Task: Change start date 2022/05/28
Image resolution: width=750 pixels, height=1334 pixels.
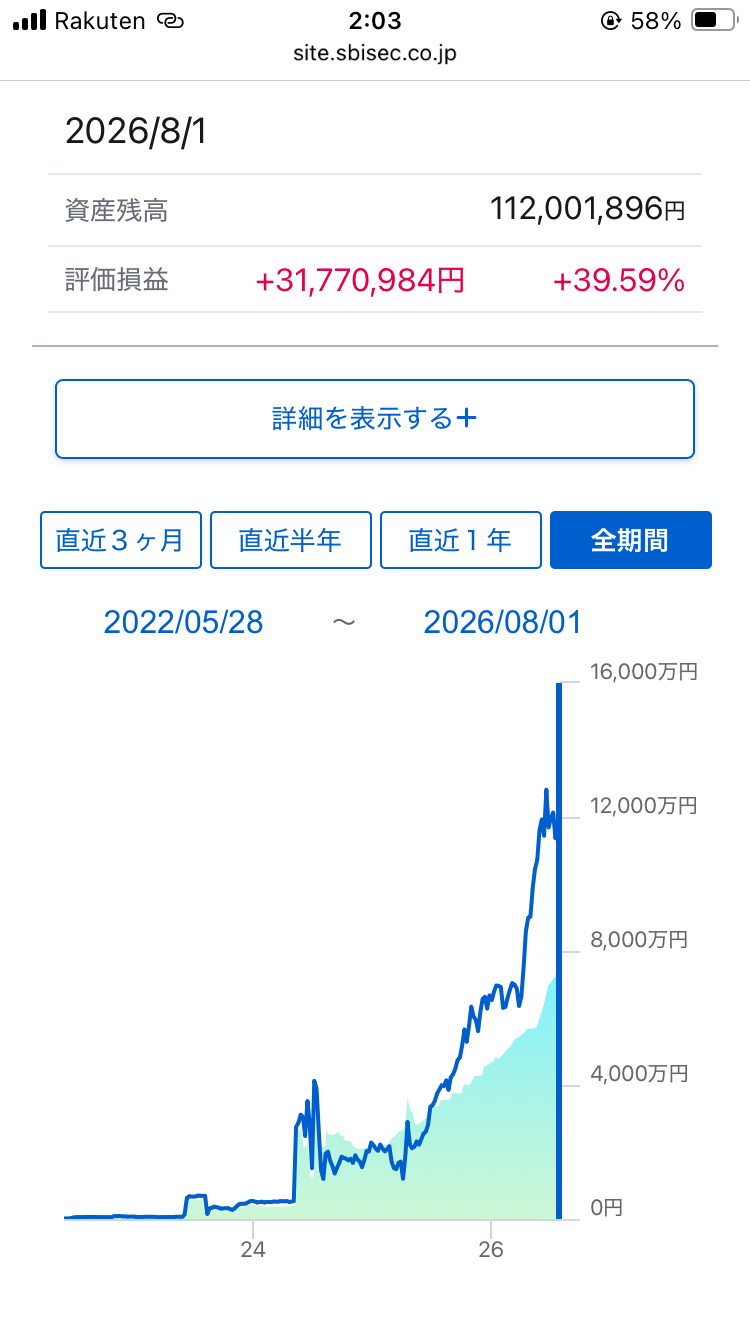Action: tap(184, 622)
